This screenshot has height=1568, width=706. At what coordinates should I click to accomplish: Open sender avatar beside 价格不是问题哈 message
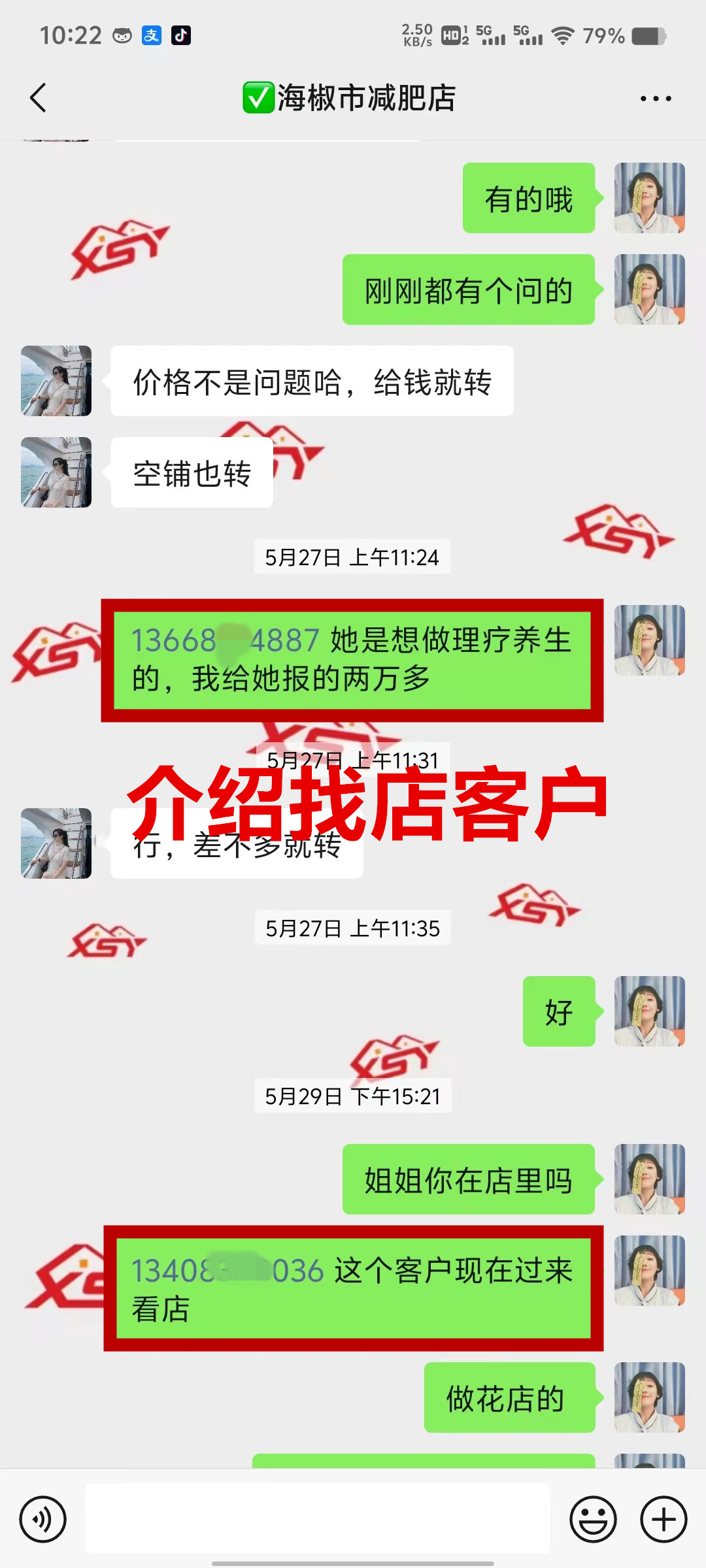coord(56,381)
